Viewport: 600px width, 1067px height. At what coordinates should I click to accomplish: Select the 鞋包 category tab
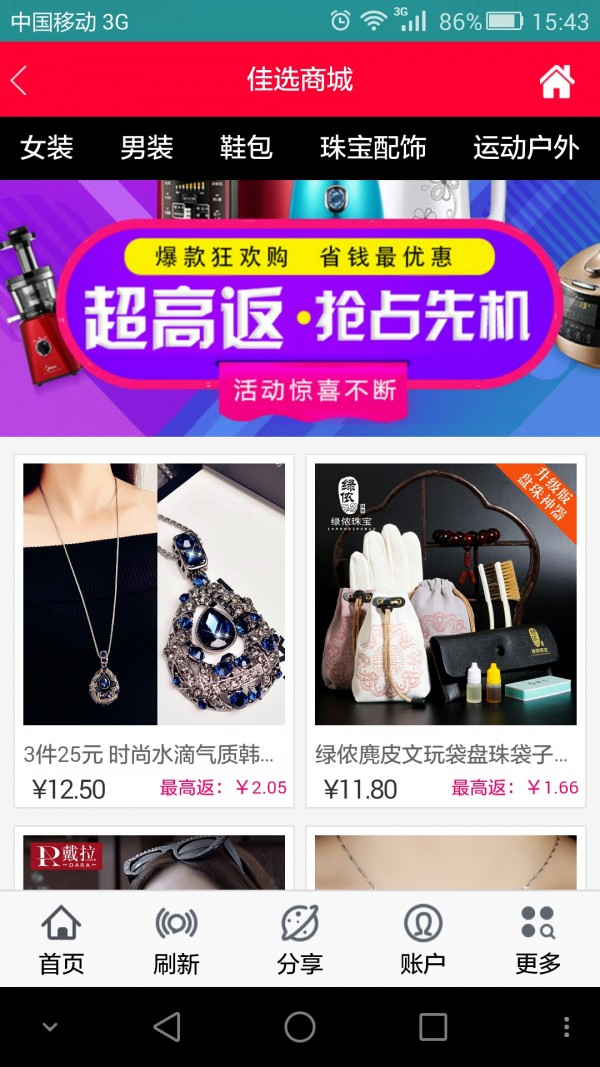[246, 148]
